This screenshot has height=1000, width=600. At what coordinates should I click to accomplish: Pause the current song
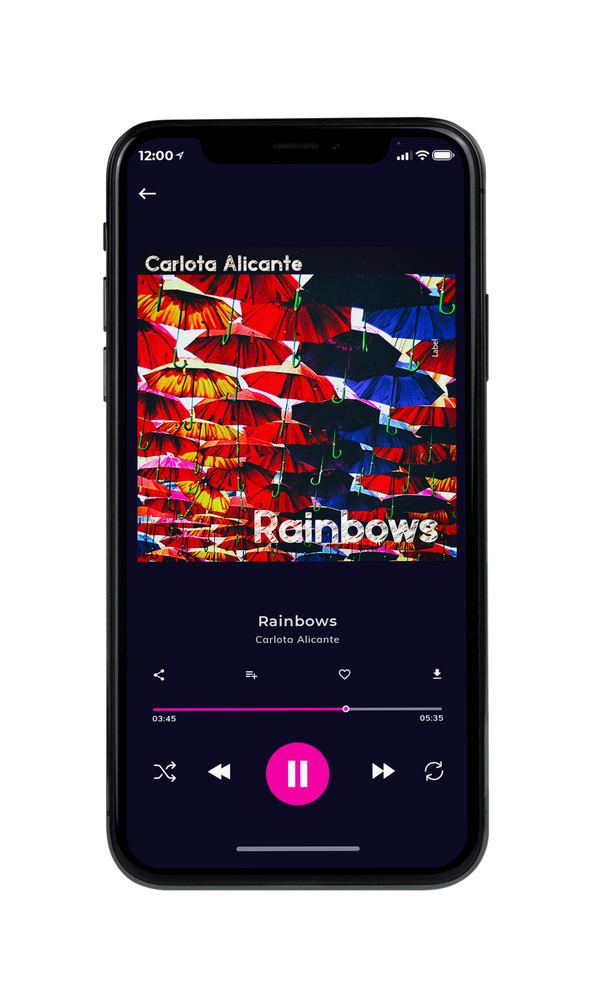coord(297,773)
